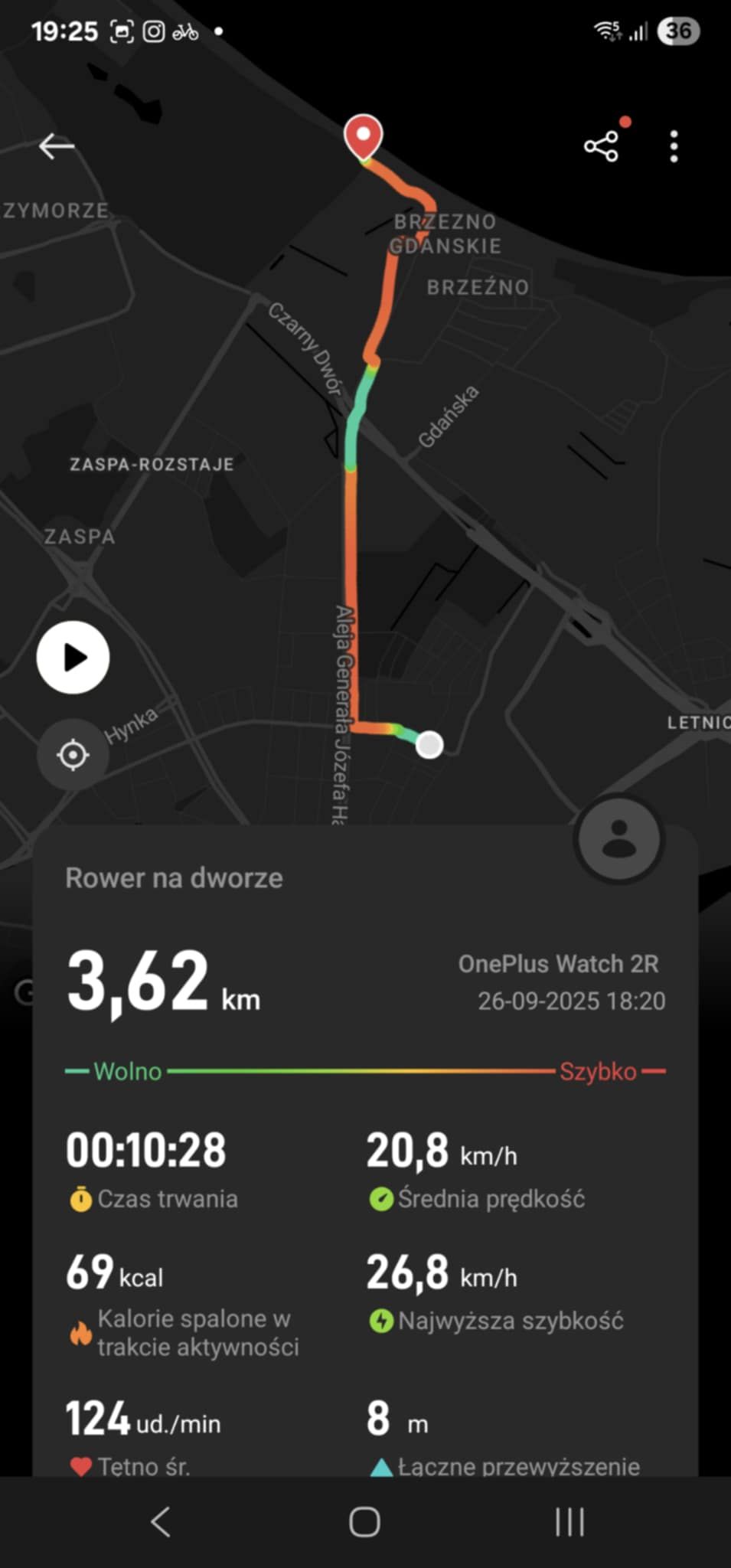Play the route animation
731x1568 pixels.
click(73, 658)
